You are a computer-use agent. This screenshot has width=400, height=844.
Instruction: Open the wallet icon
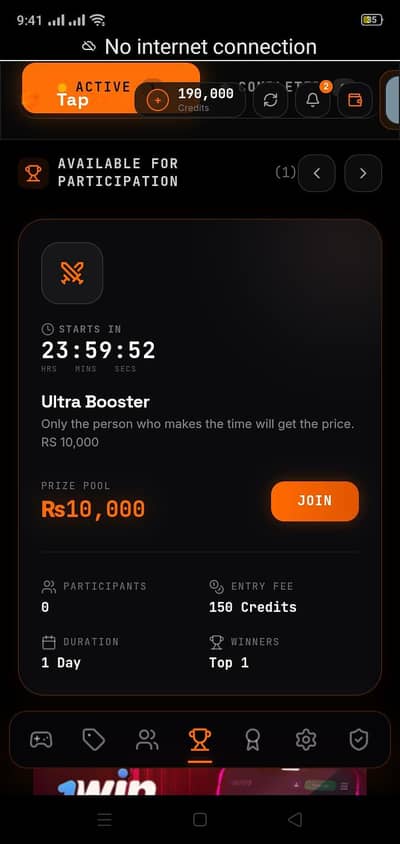pyautogui.click(x=355, y=100)
